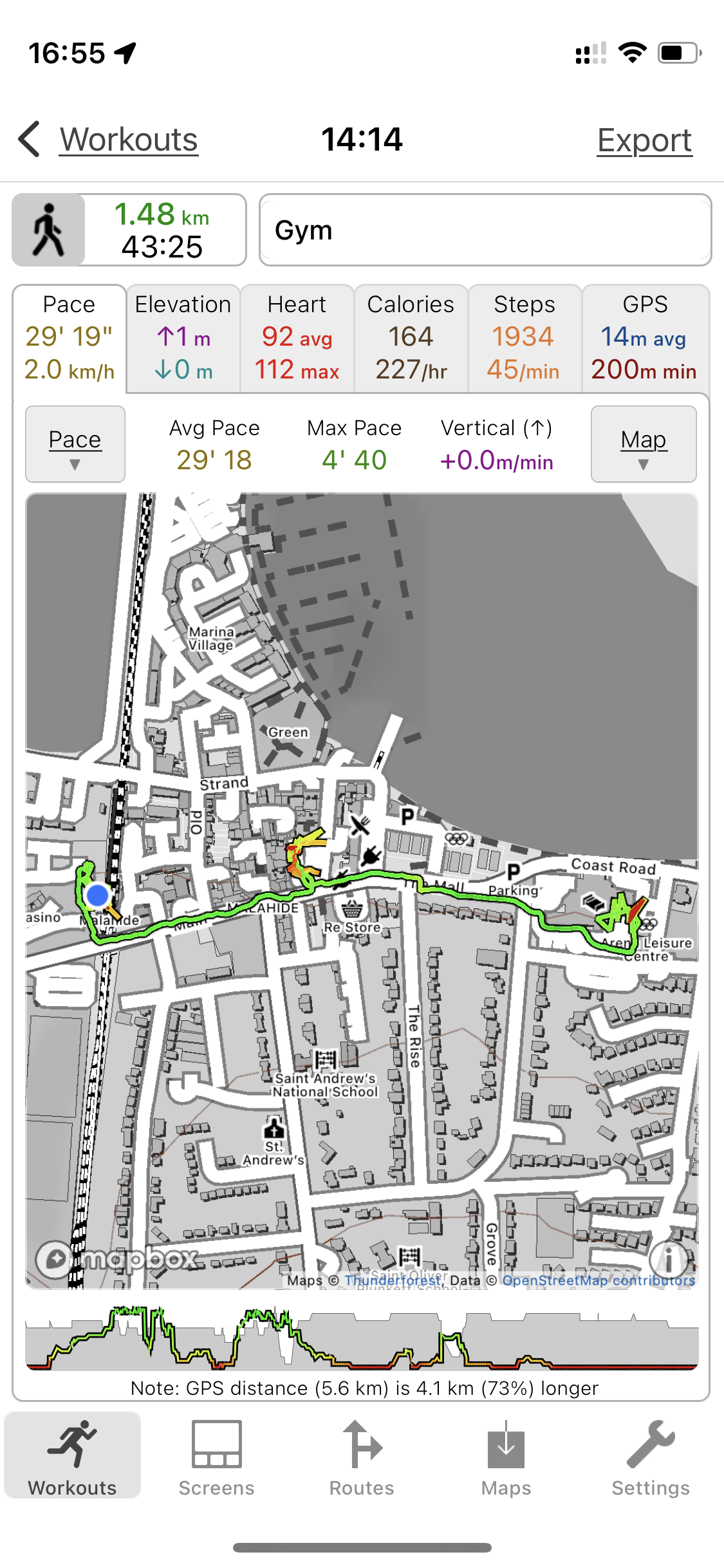View the Calories tab

tap(411, 338)
